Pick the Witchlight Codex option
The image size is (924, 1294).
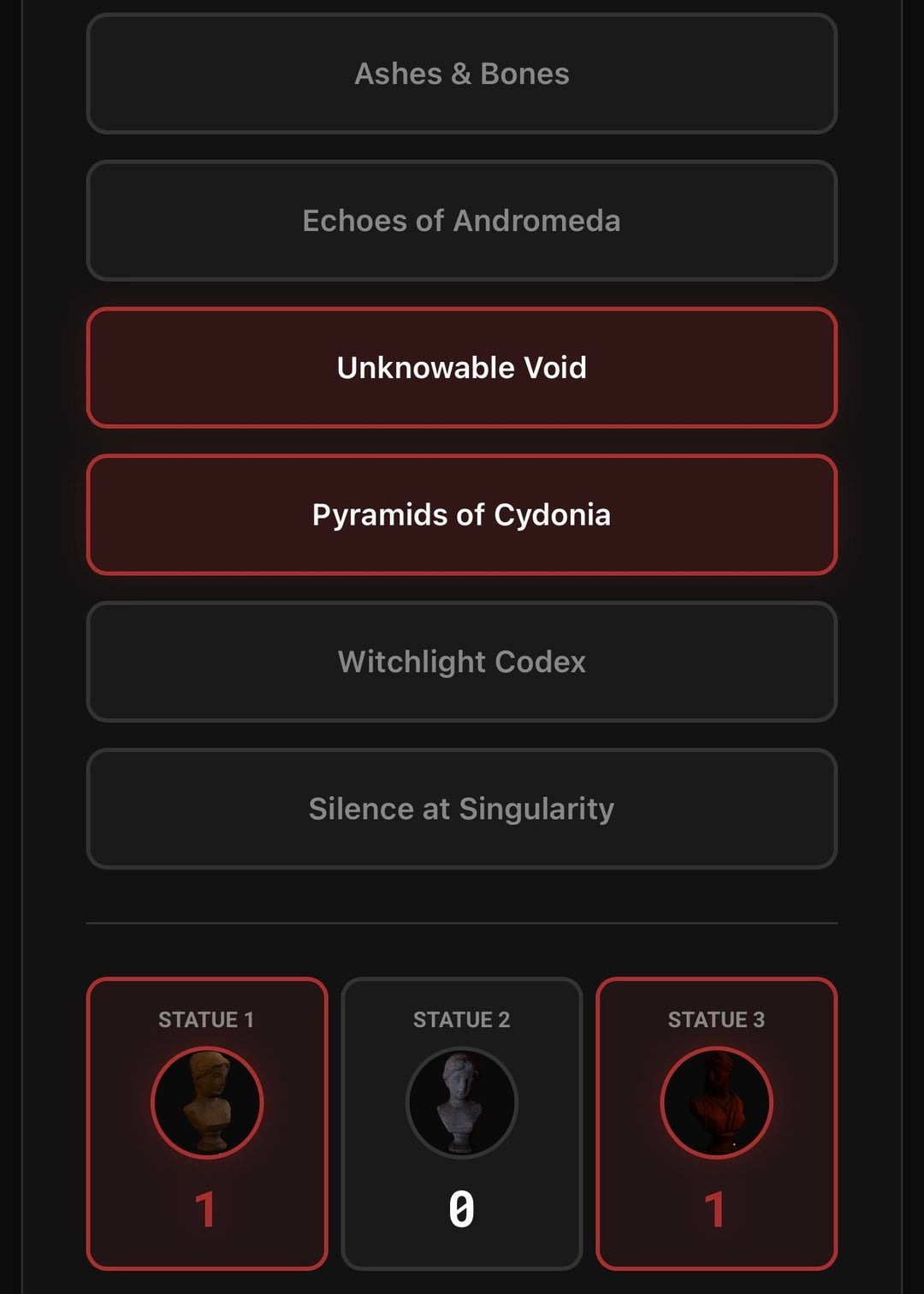[462, 662]
